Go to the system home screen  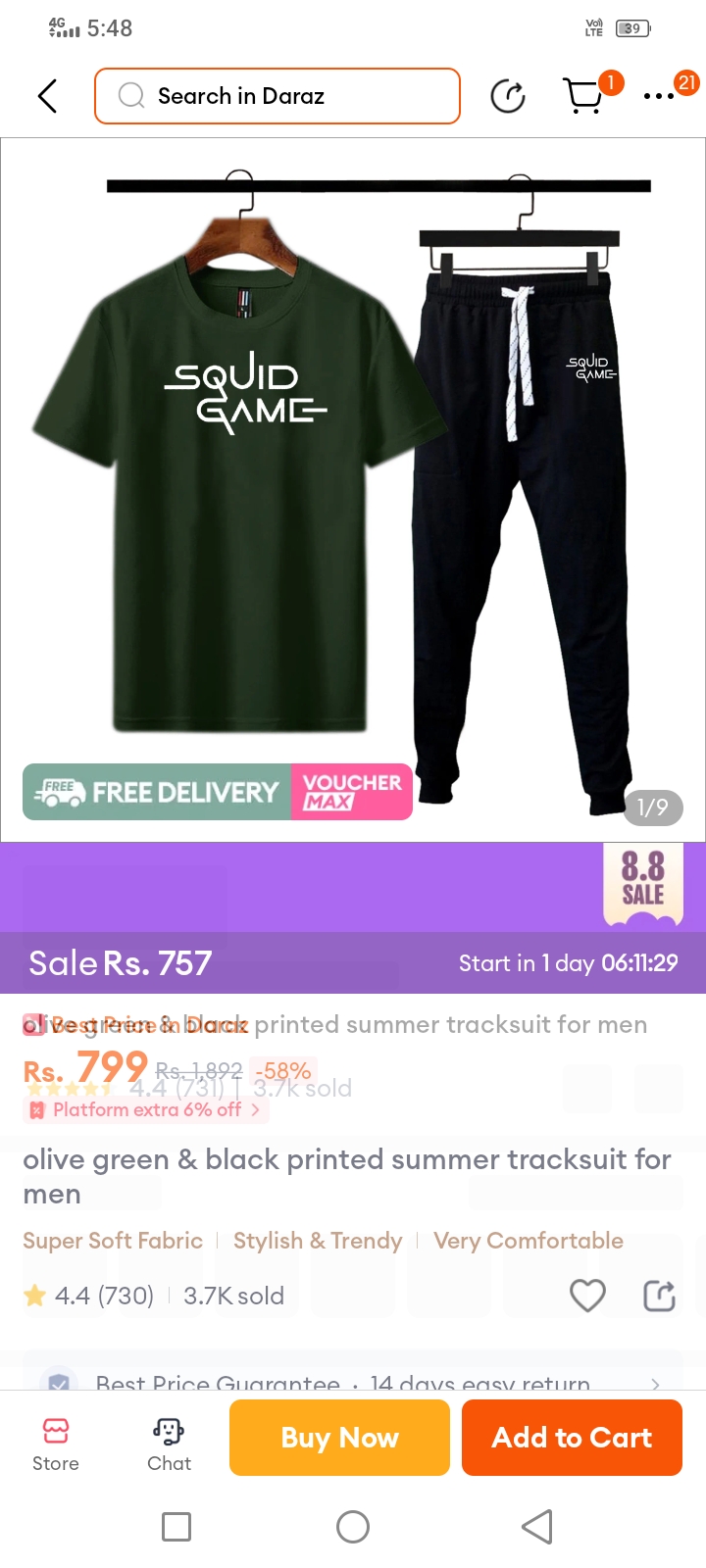(353, 1526)
